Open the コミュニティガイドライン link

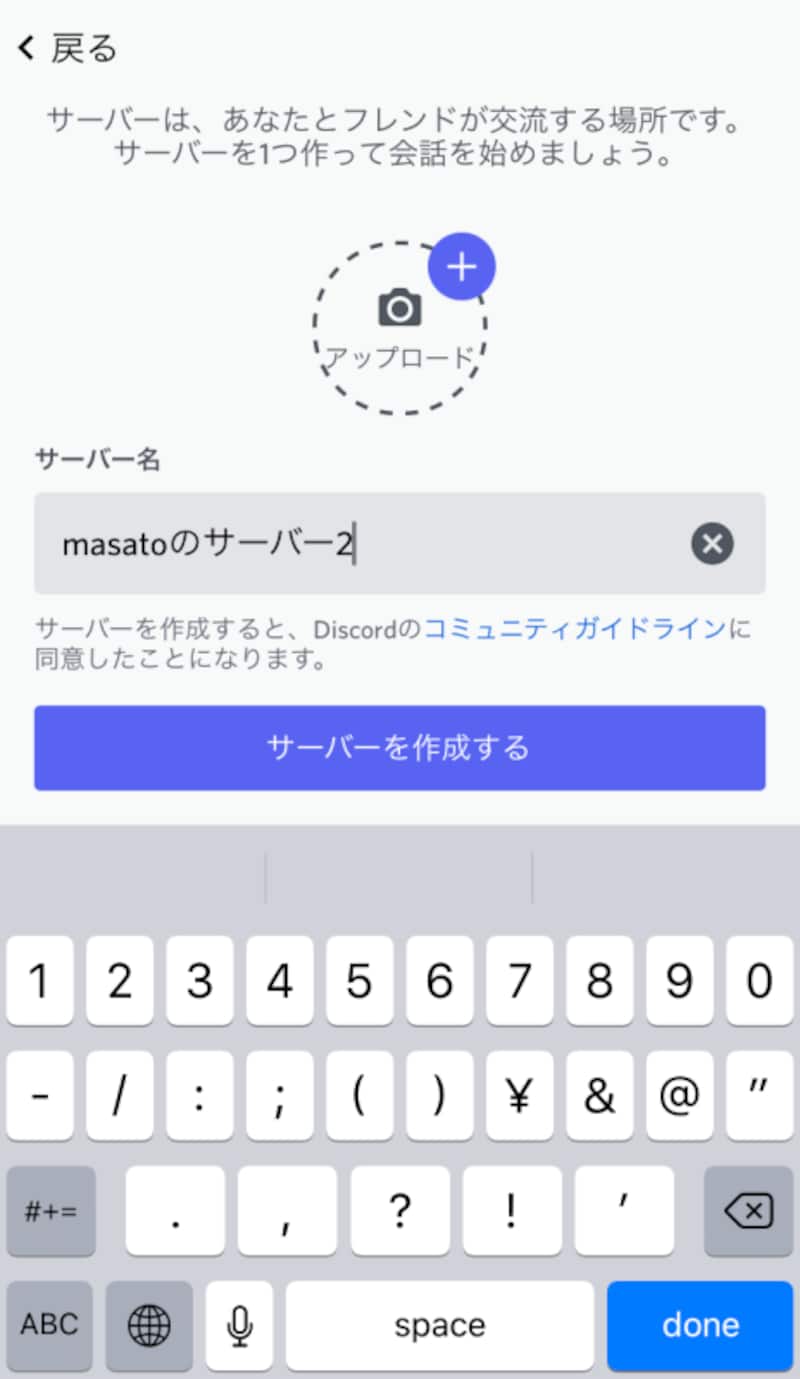(575, 629)
